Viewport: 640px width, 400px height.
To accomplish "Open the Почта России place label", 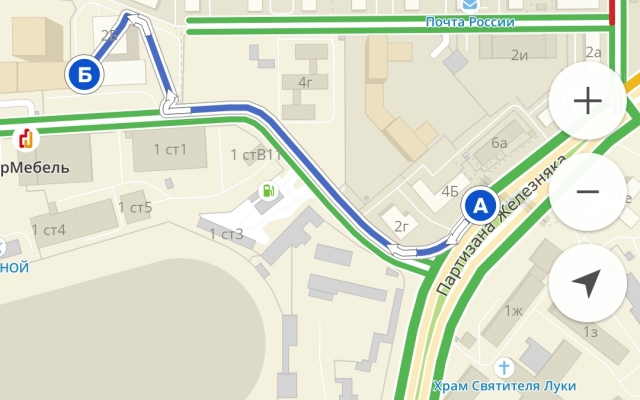I will click(470, 22).
